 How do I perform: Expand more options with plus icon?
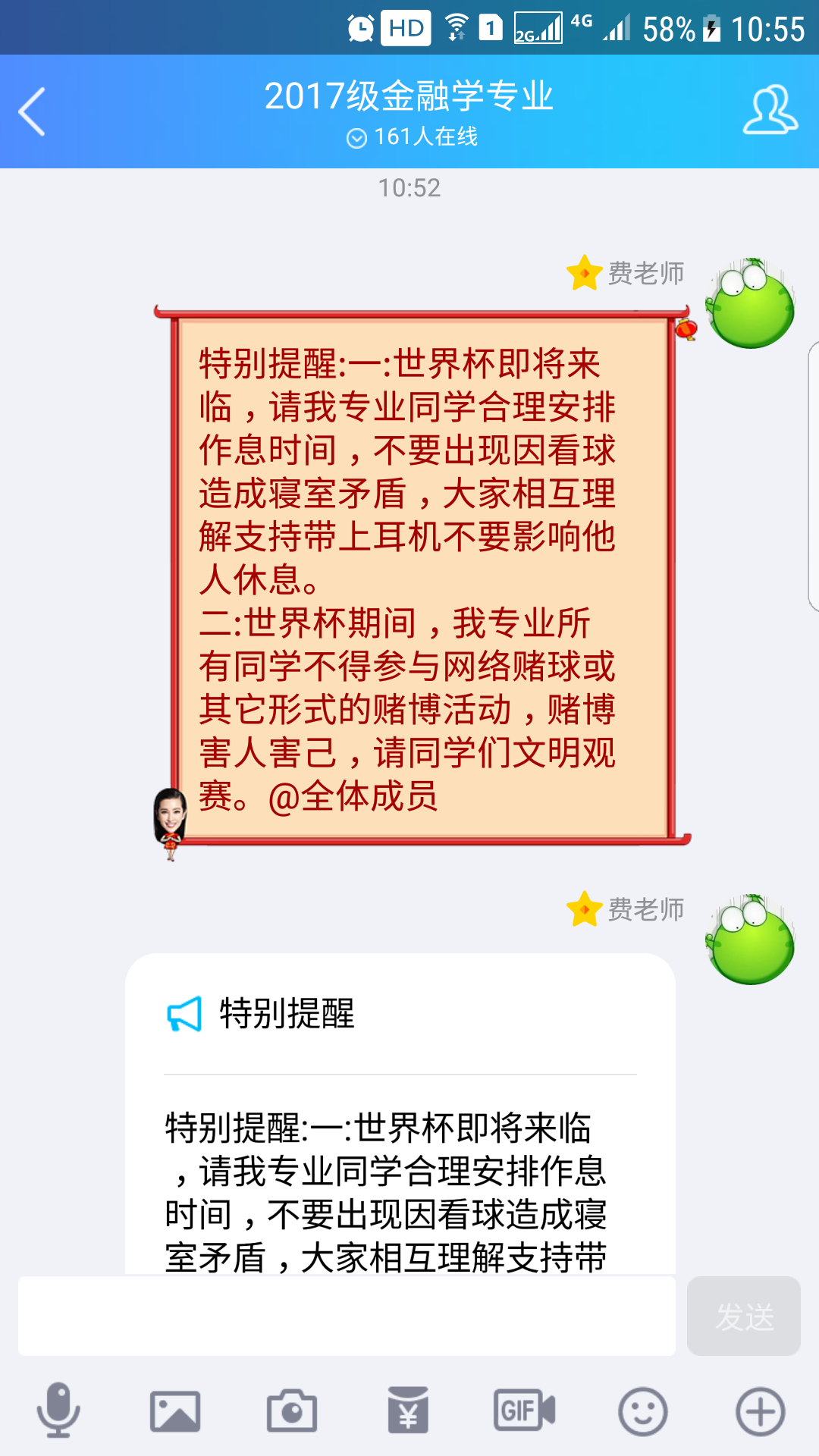(x=760, y=1410)
